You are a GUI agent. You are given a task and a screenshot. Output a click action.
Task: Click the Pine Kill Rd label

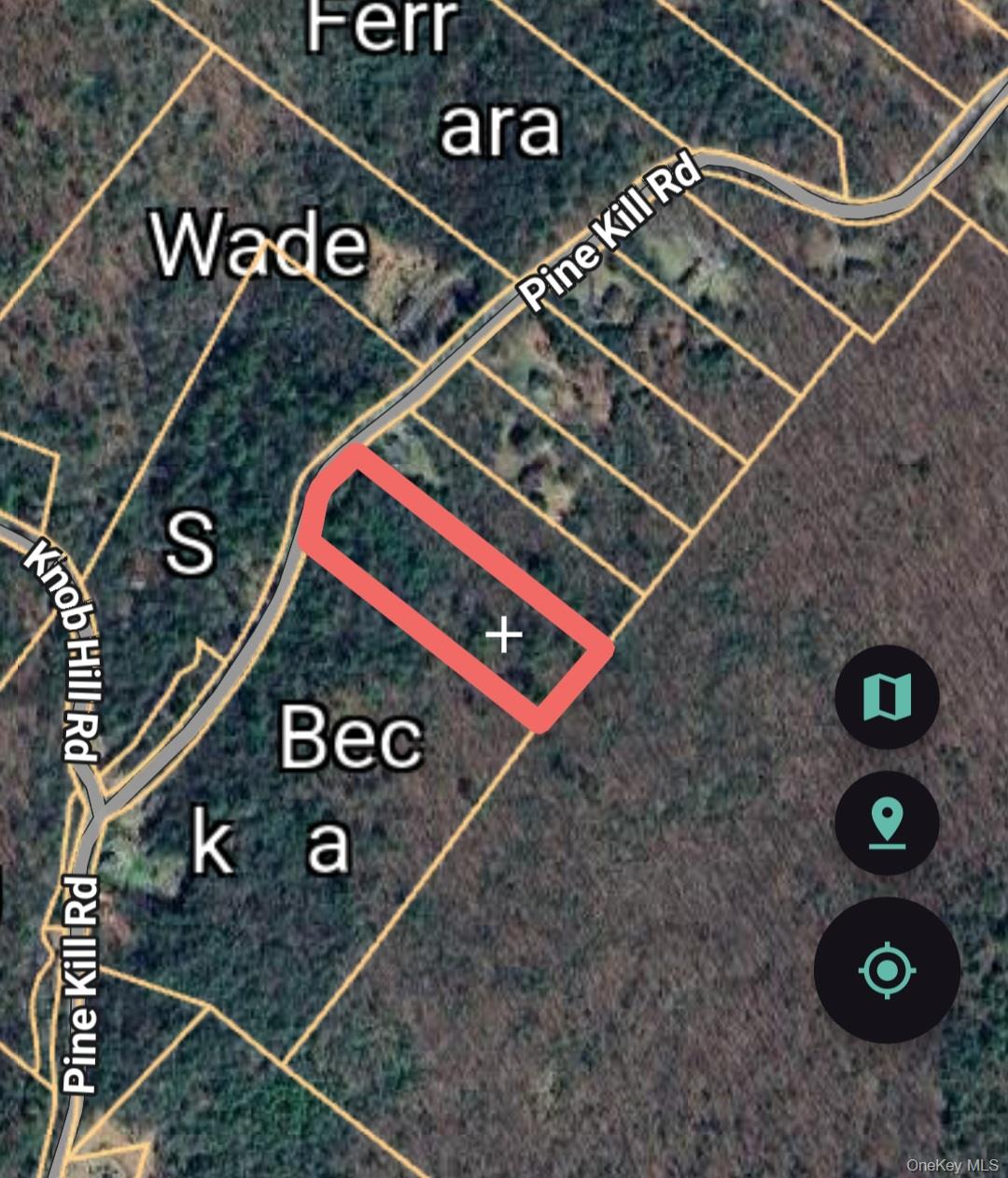pyautogui.click(x=611, y=233)
